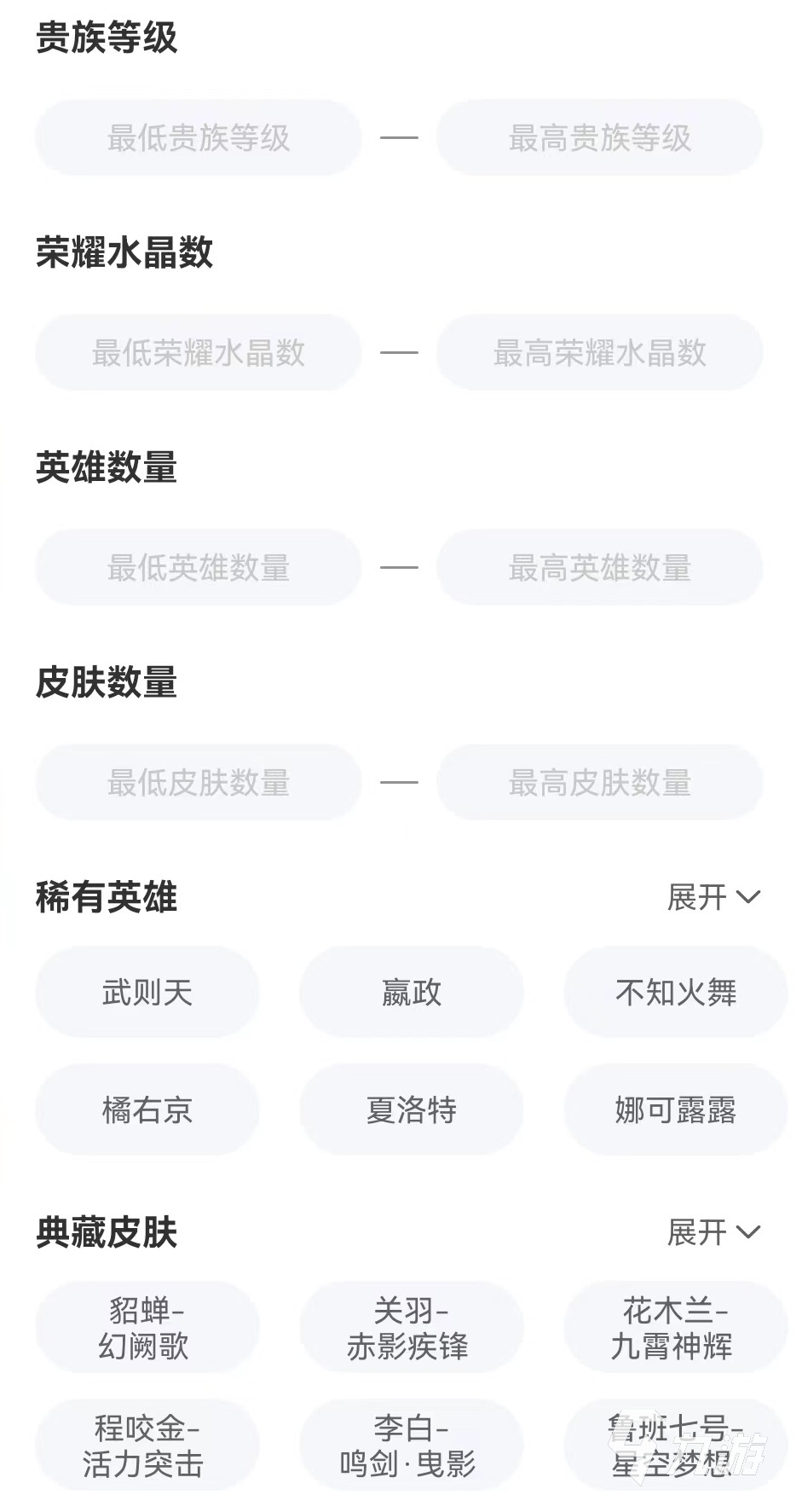802x1512 pixels.
Task: Choose 关羽-赤影疾锋 skin filter
Action: click(x=411, y=1328)
